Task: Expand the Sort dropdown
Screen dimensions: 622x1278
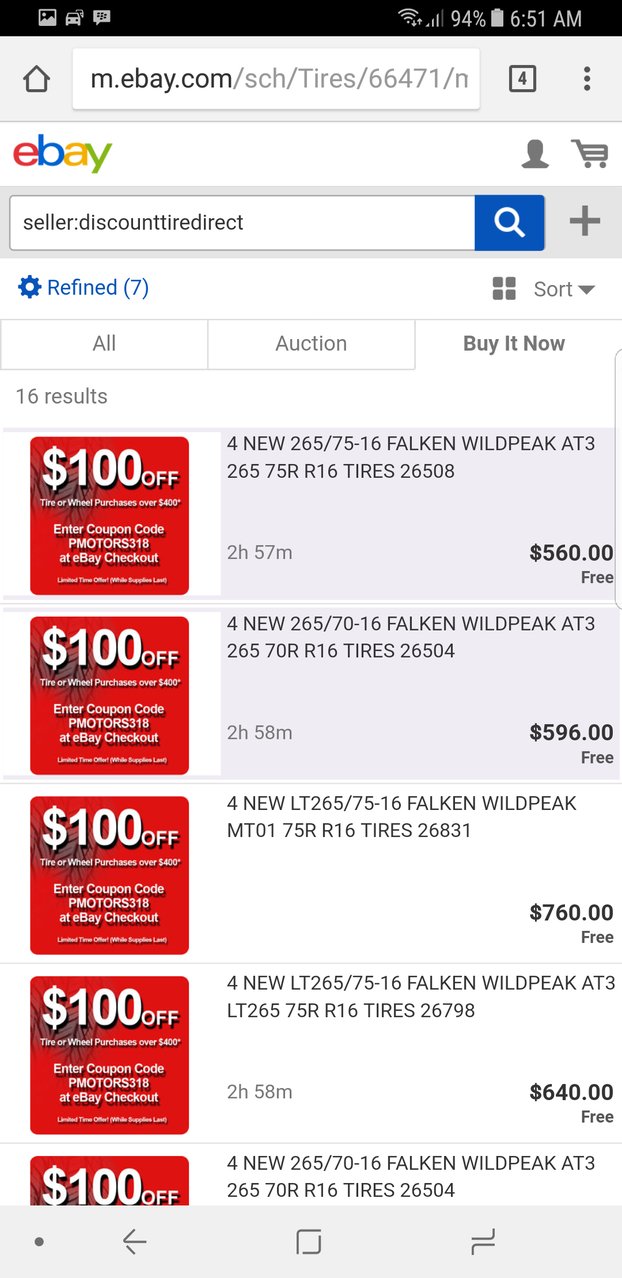Action: pyautogui.click(x=564, y=289)
